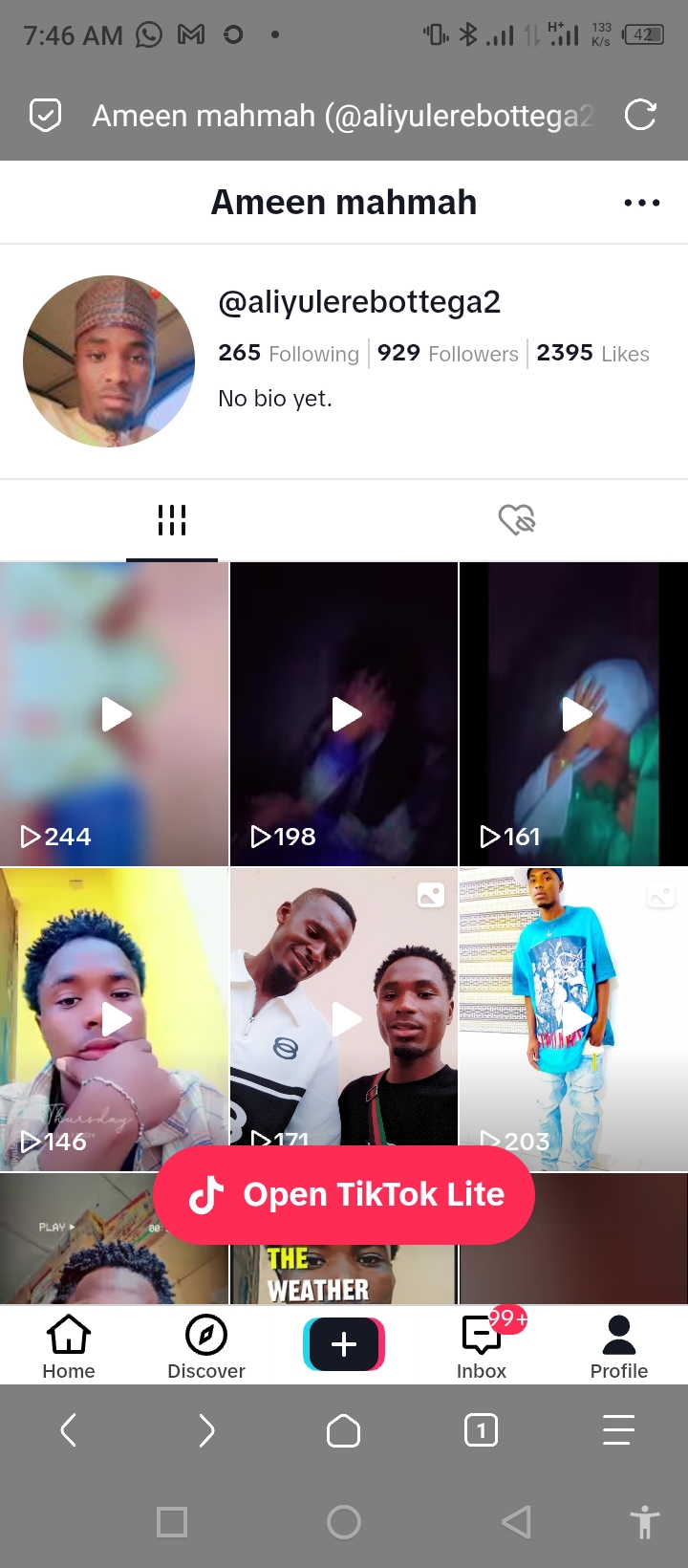Go back using the browser back arrow
This screenshot has height=1568, width=688.
coord(69,1430)
